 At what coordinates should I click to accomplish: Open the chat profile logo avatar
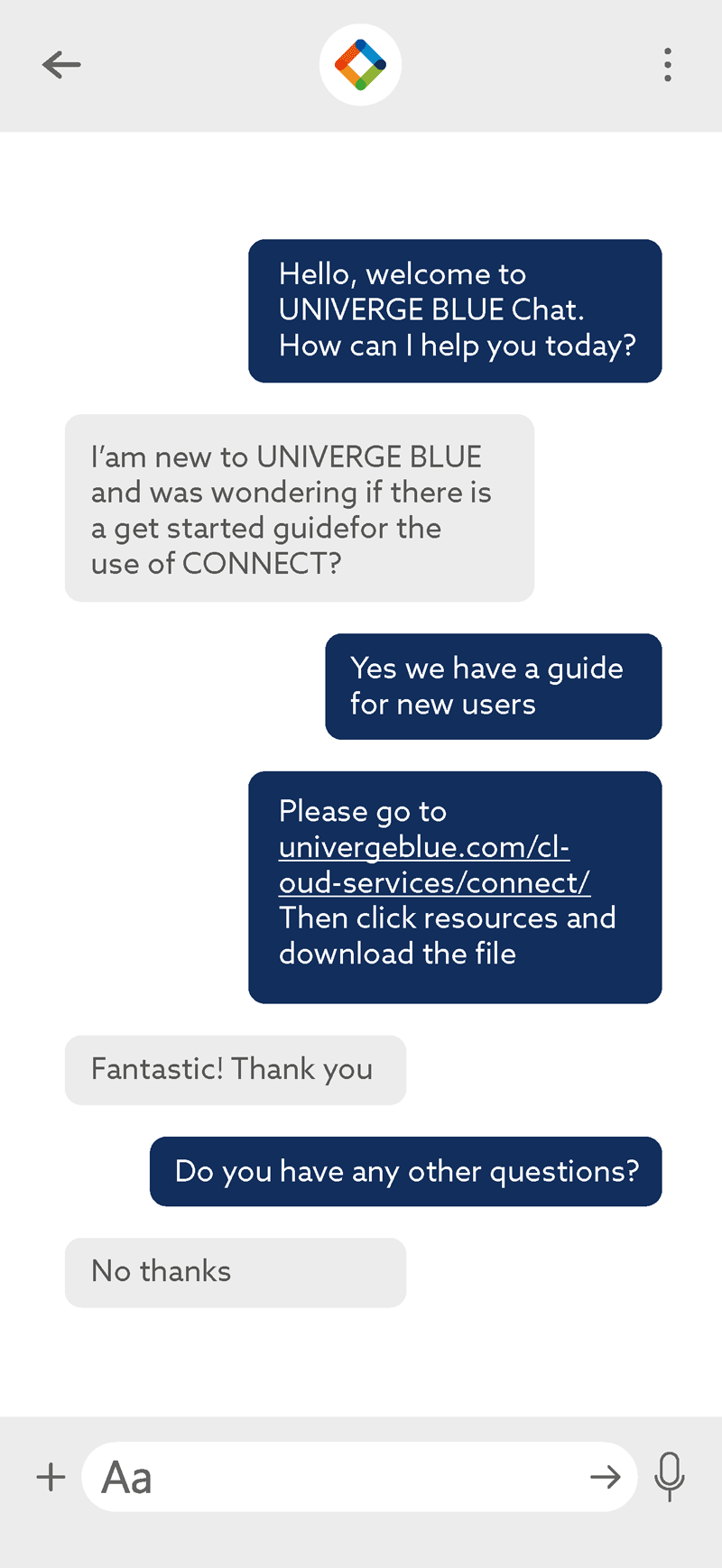point(360,65)
